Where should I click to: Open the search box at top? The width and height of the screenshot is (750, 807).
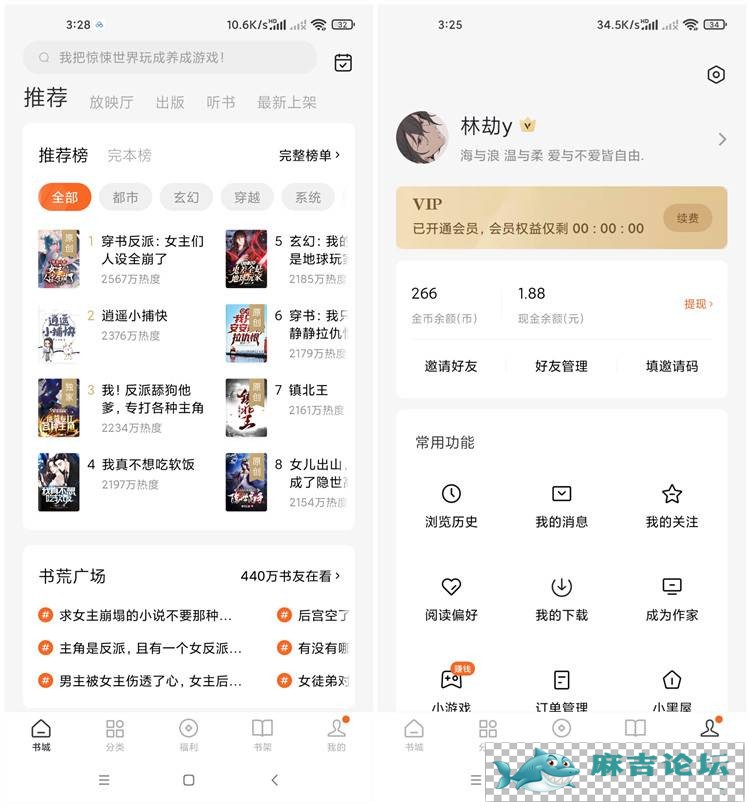[x=170, y=58]
